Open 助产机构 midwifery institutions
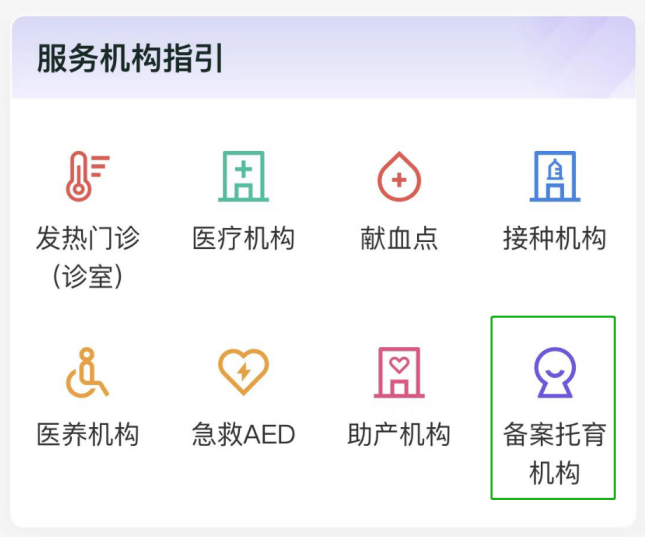 [x=399, y=397]
